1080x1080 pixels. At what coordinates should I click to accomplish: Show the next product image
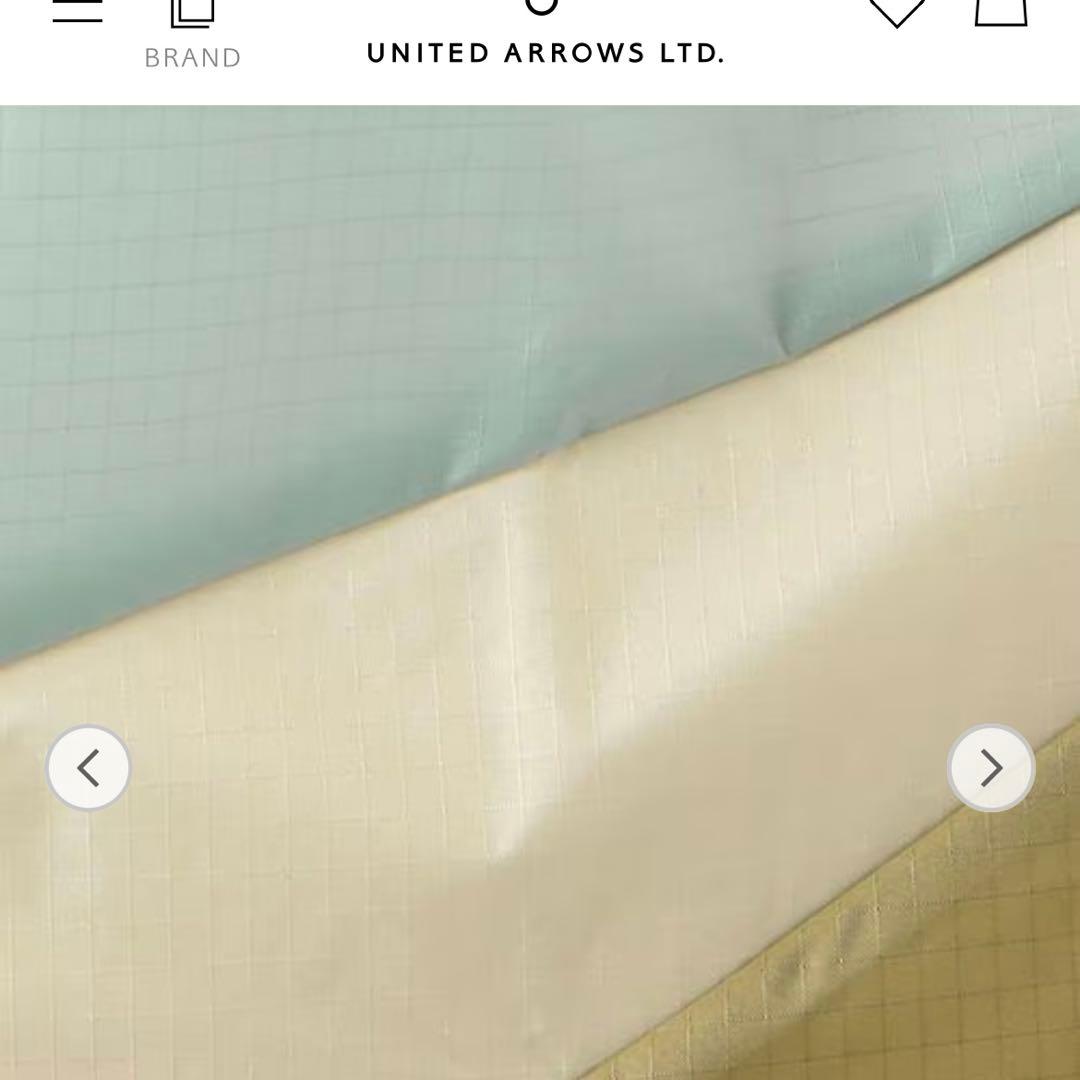coord(990,768)
